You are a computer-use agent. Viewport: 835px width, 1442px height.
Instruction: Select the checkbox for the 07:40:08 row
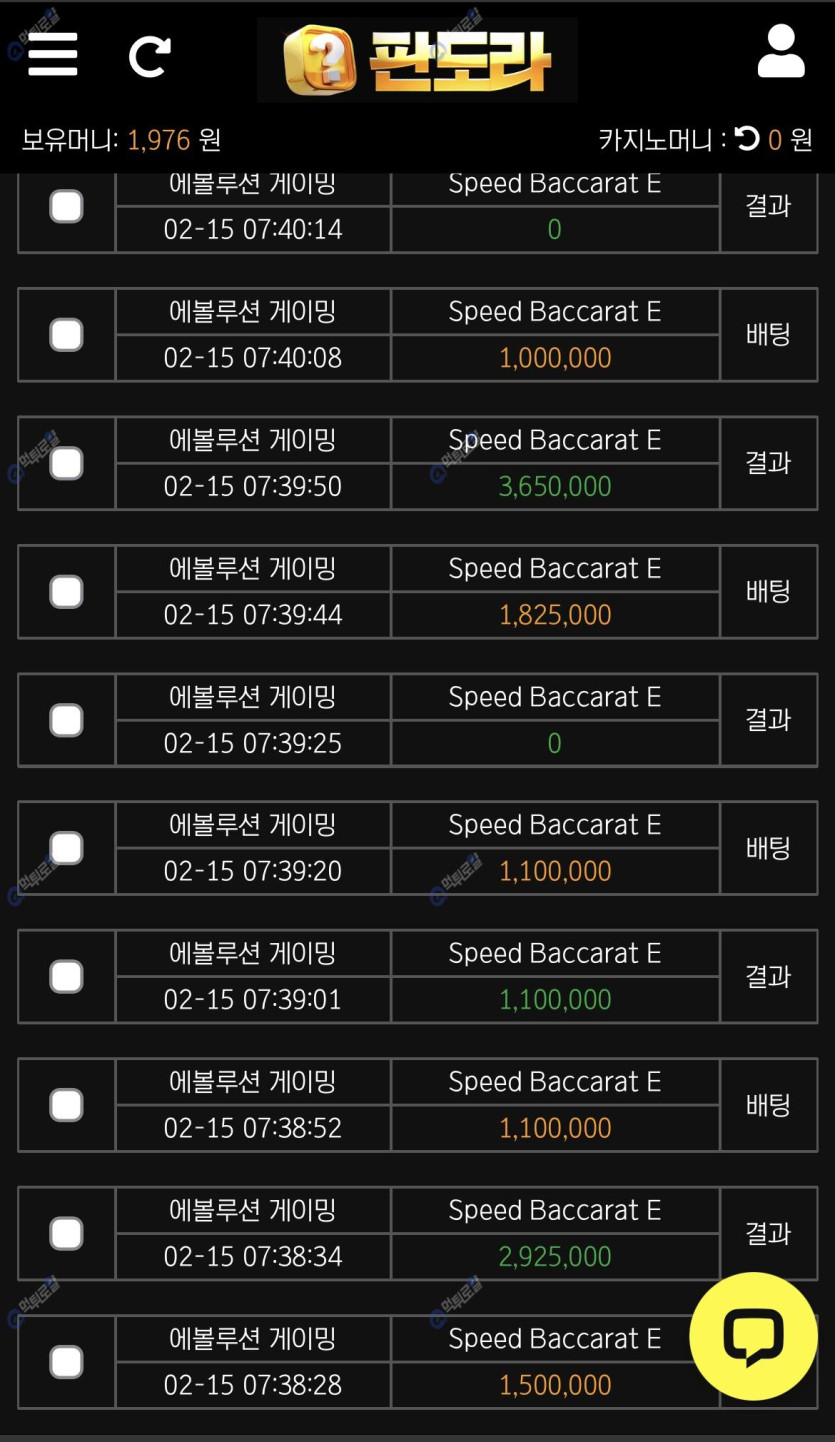(67, 334)
